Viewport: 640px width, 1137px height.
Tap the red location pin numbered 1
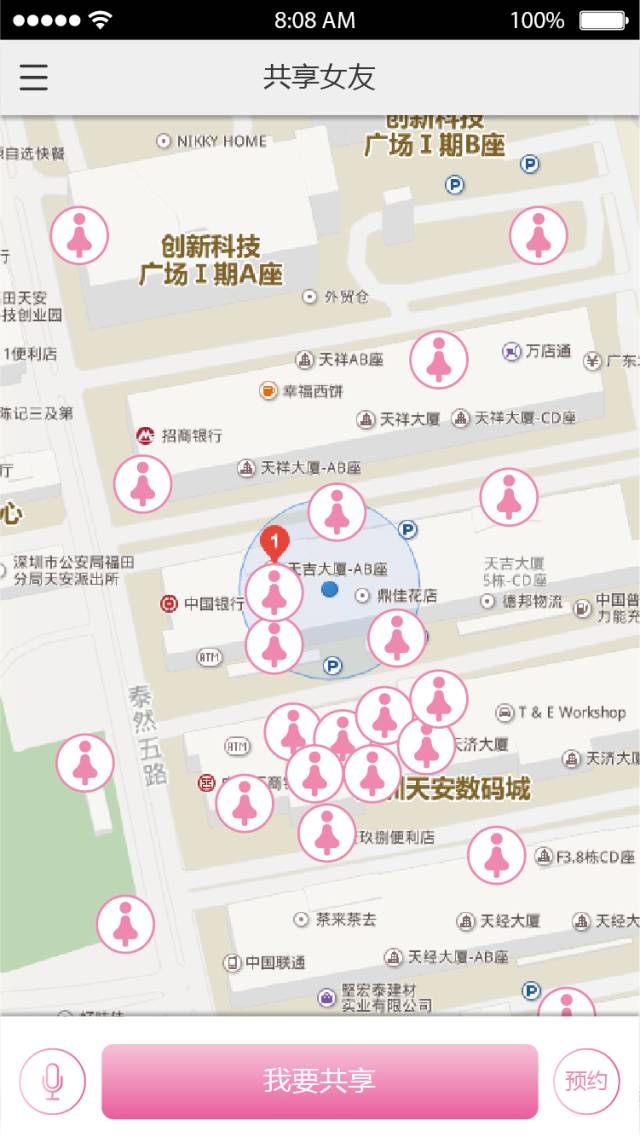(x=274, y=544)
